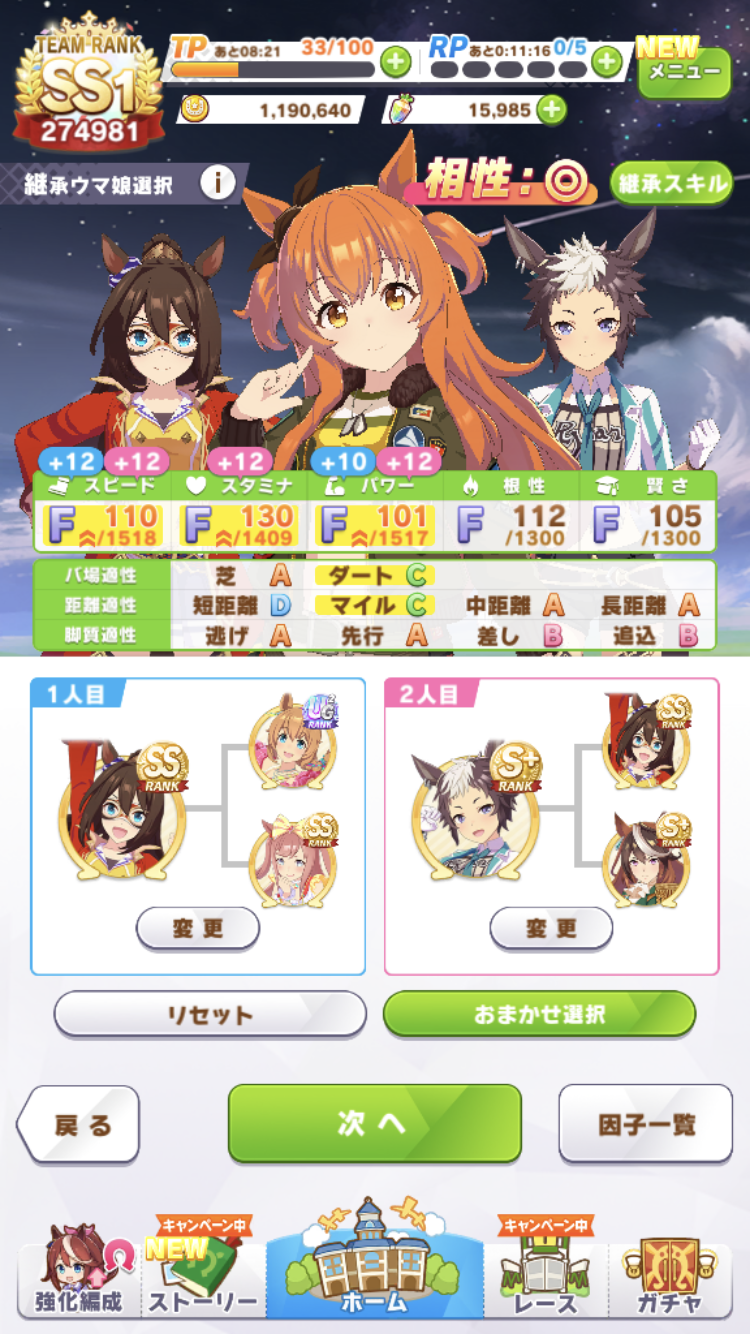750x1334 pixels.
Task: Select the 1人目 SS rank parent portrait
Action: [x=122, y=810]
